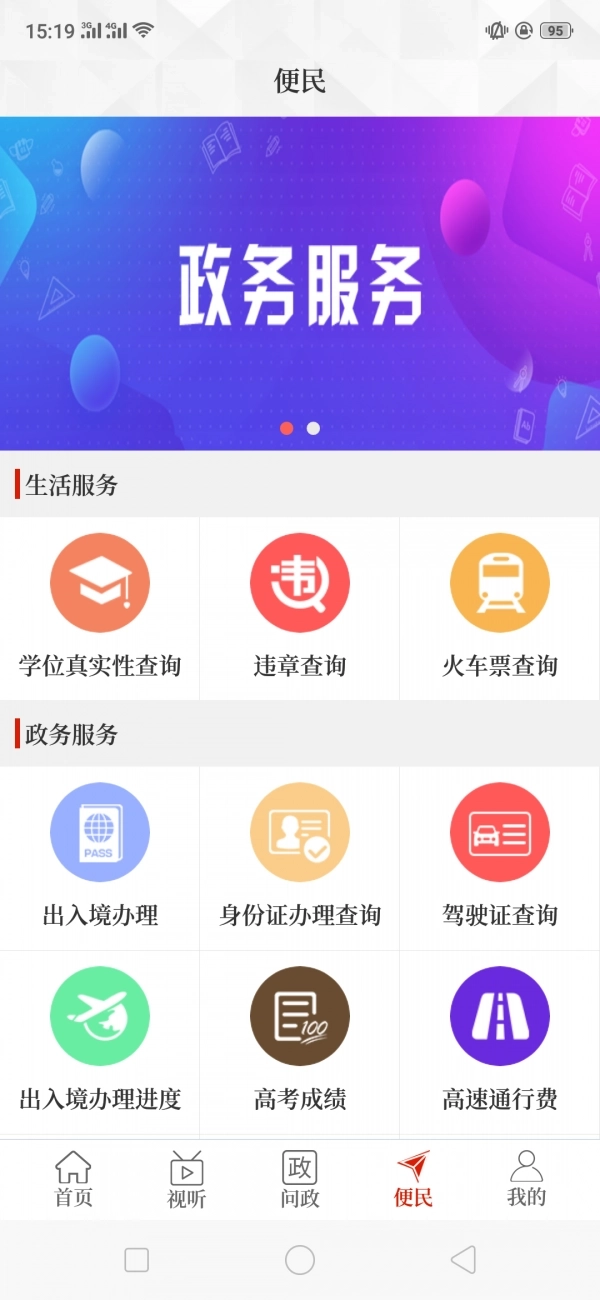The image size is (600, 1300).
Task: Go to the 视听 tab
Action: pos(187,1180)
